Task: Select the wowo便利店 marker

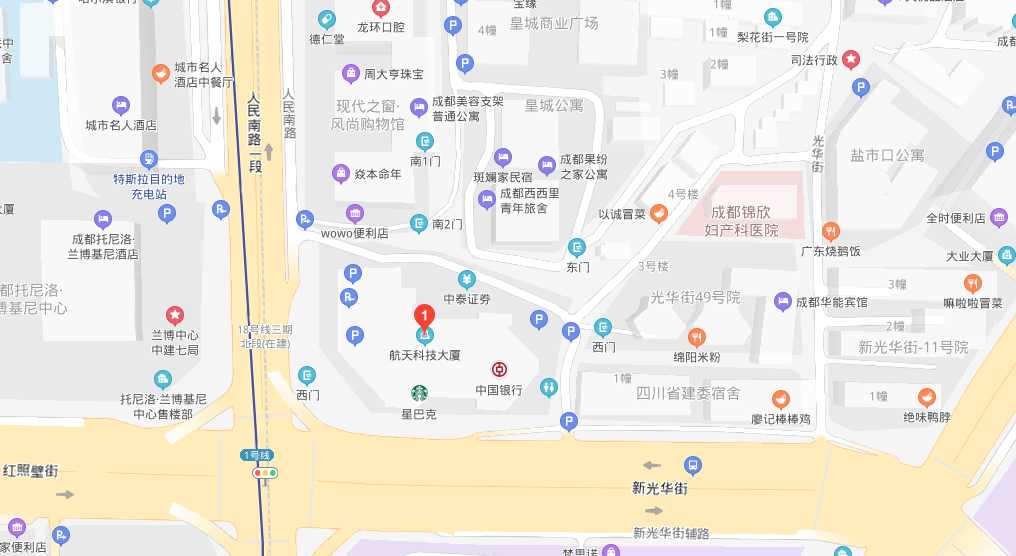Action: click(354, 213)
